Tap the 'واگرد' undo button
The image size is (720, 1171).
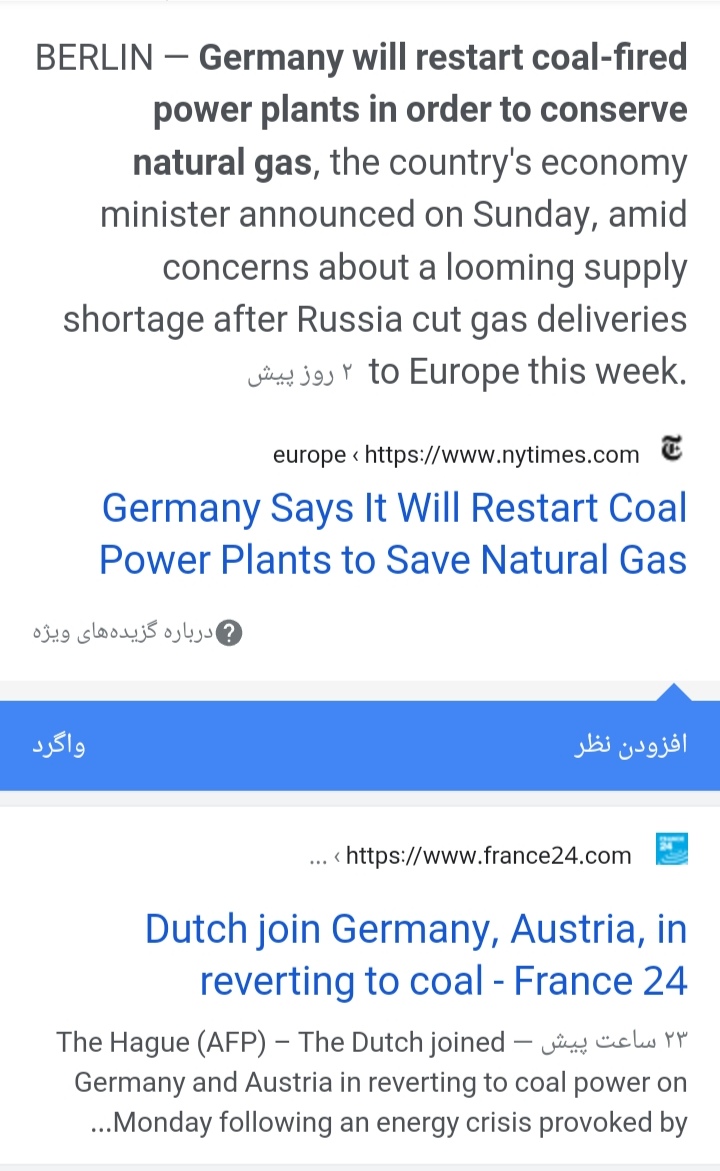pos(58,745)
